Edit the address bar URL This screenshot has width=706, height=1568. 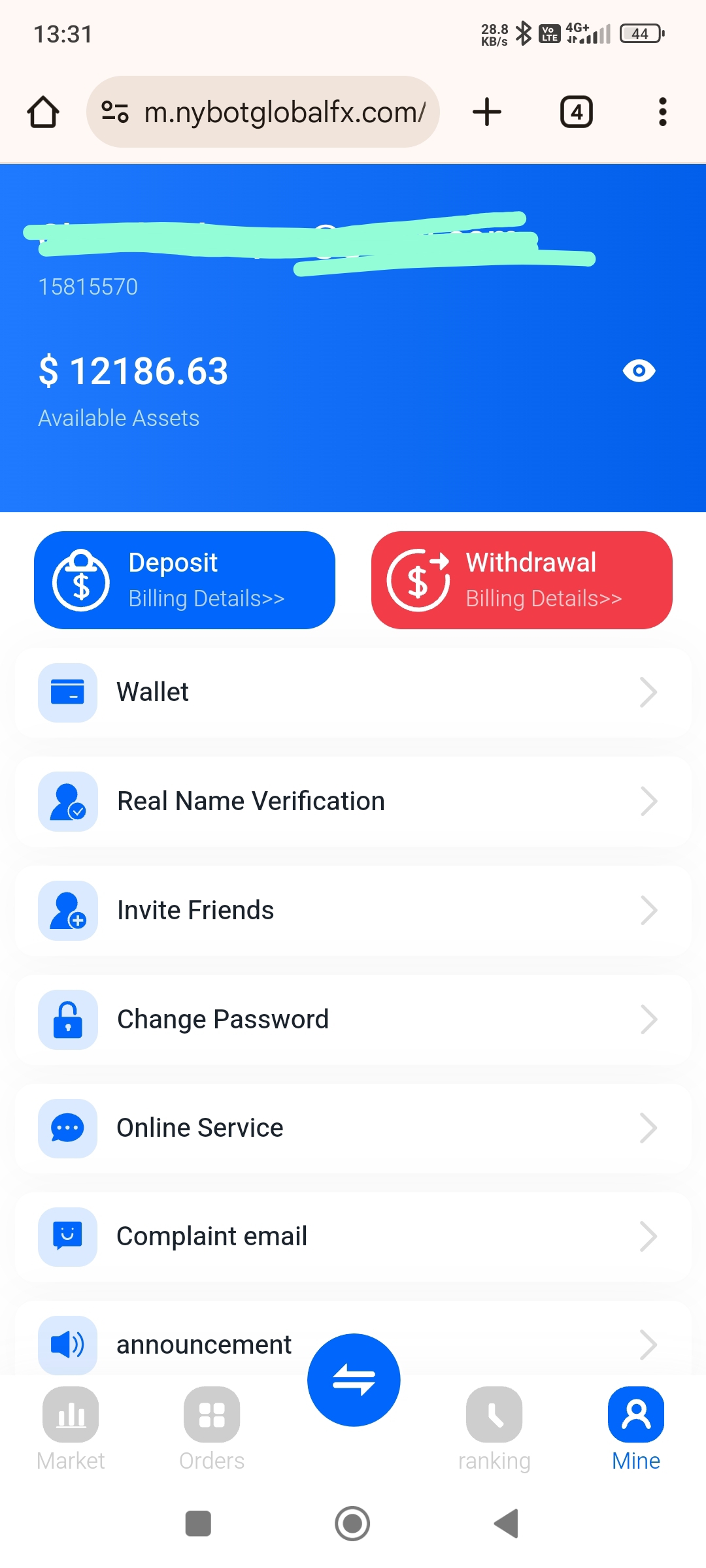click(x=284, y=112)
